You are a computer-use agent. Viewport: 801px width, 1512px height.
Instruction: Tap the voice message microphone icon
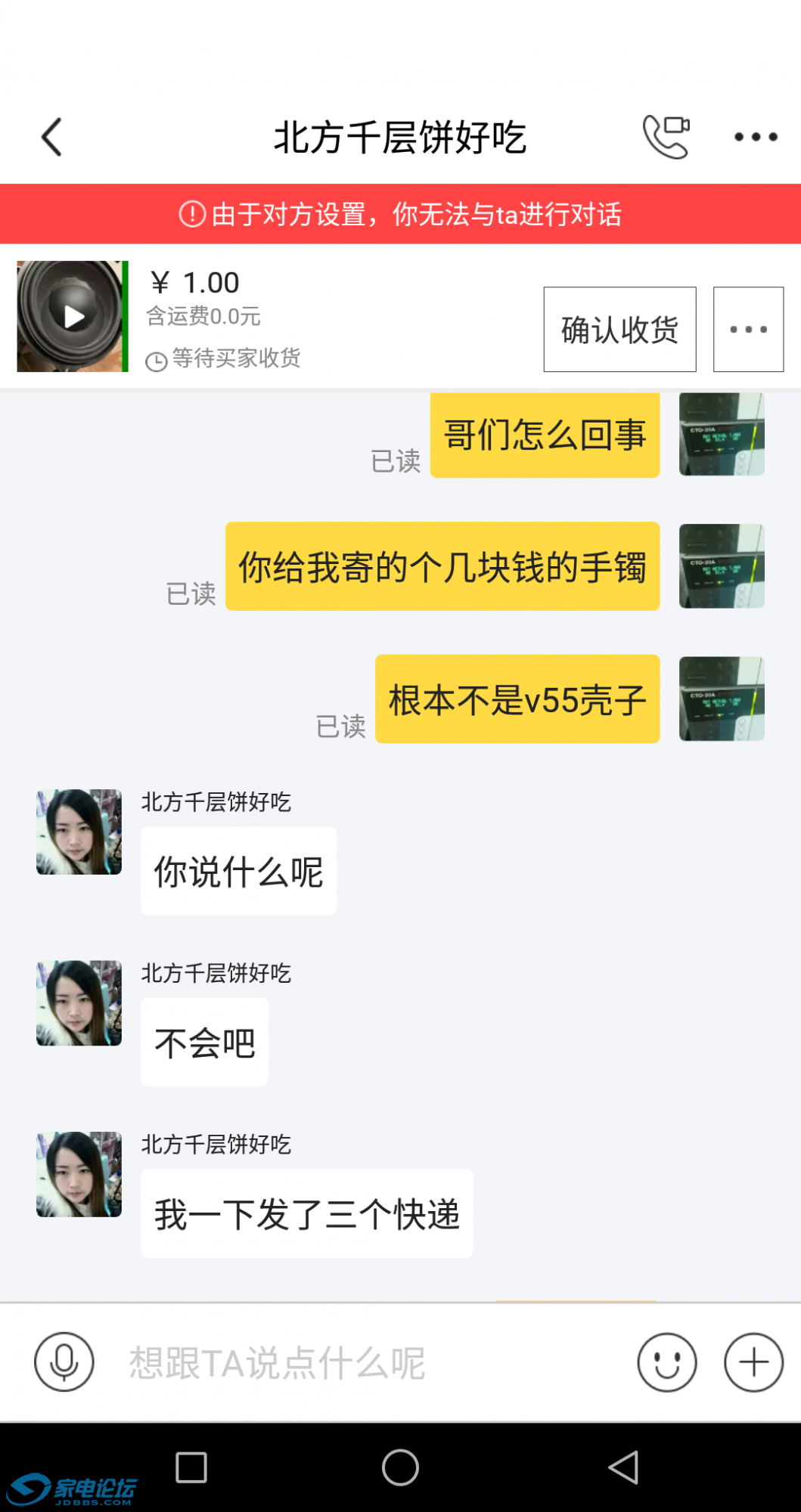pyautogui.click(x=64, y=1361)
